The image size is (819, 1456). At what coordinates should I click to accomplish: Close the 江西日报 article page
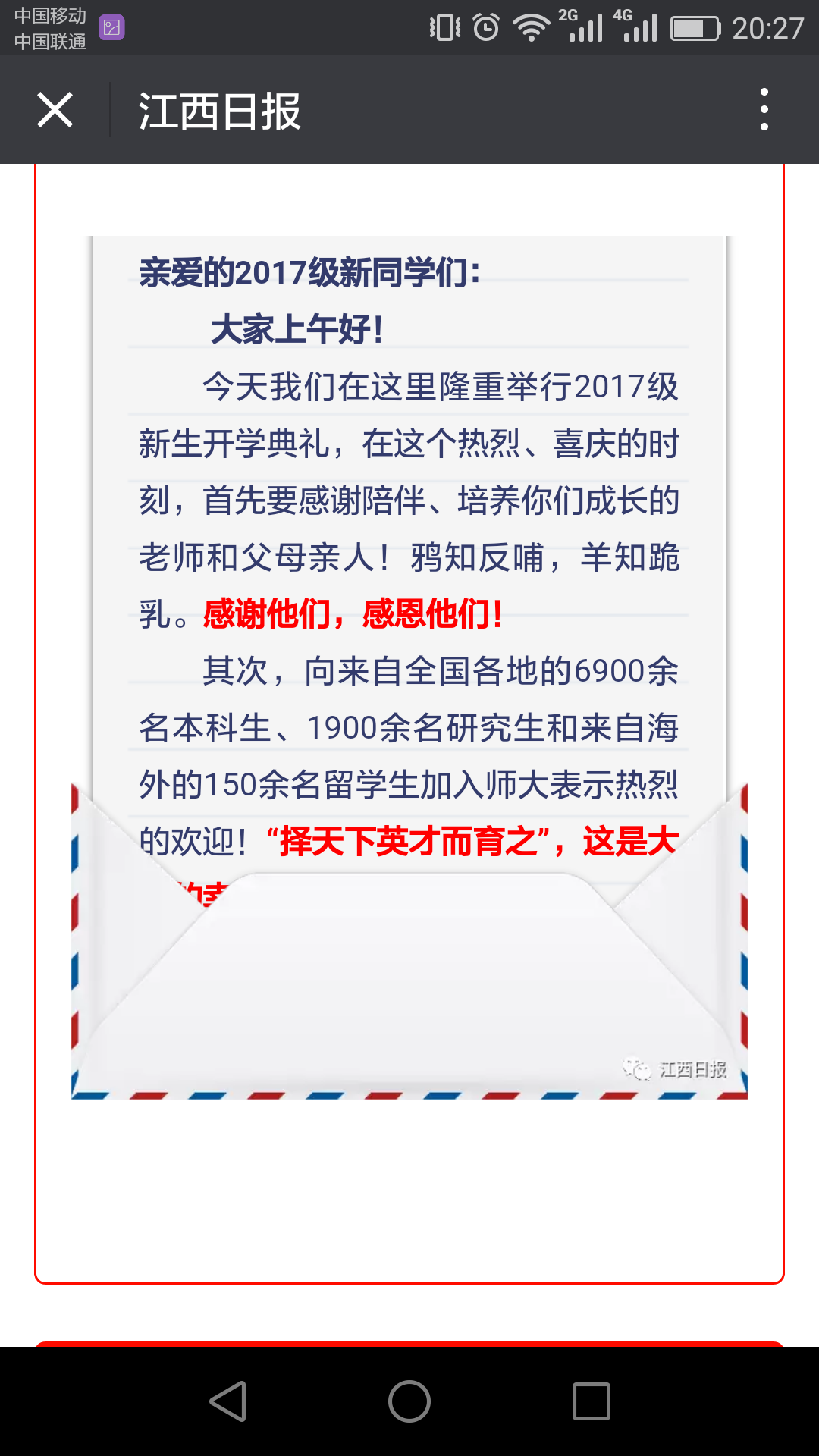tap(55, 110)
